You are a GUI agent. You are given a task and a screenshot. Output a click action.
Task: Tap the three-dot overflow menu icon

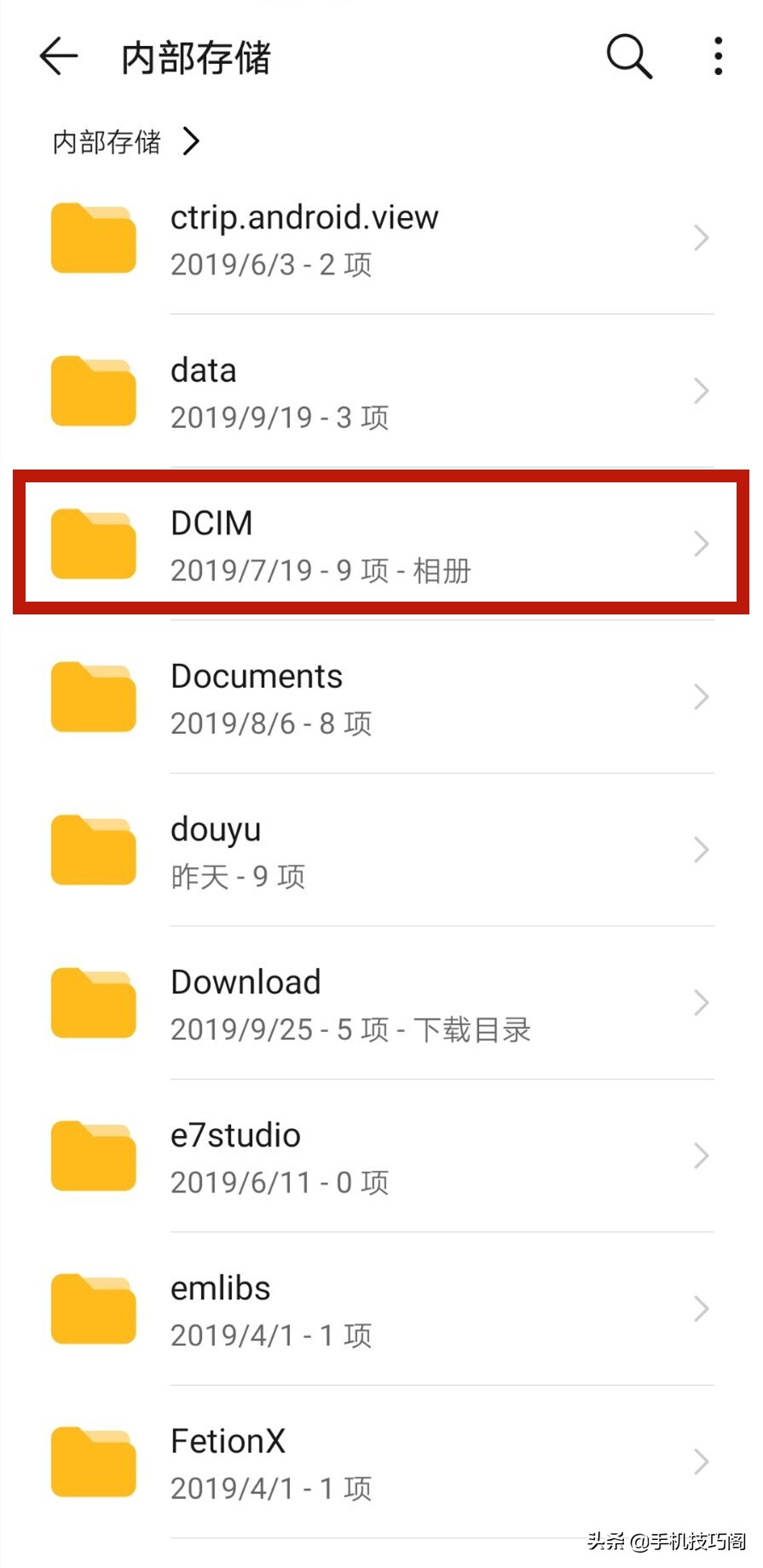click(x=717, y=55)
